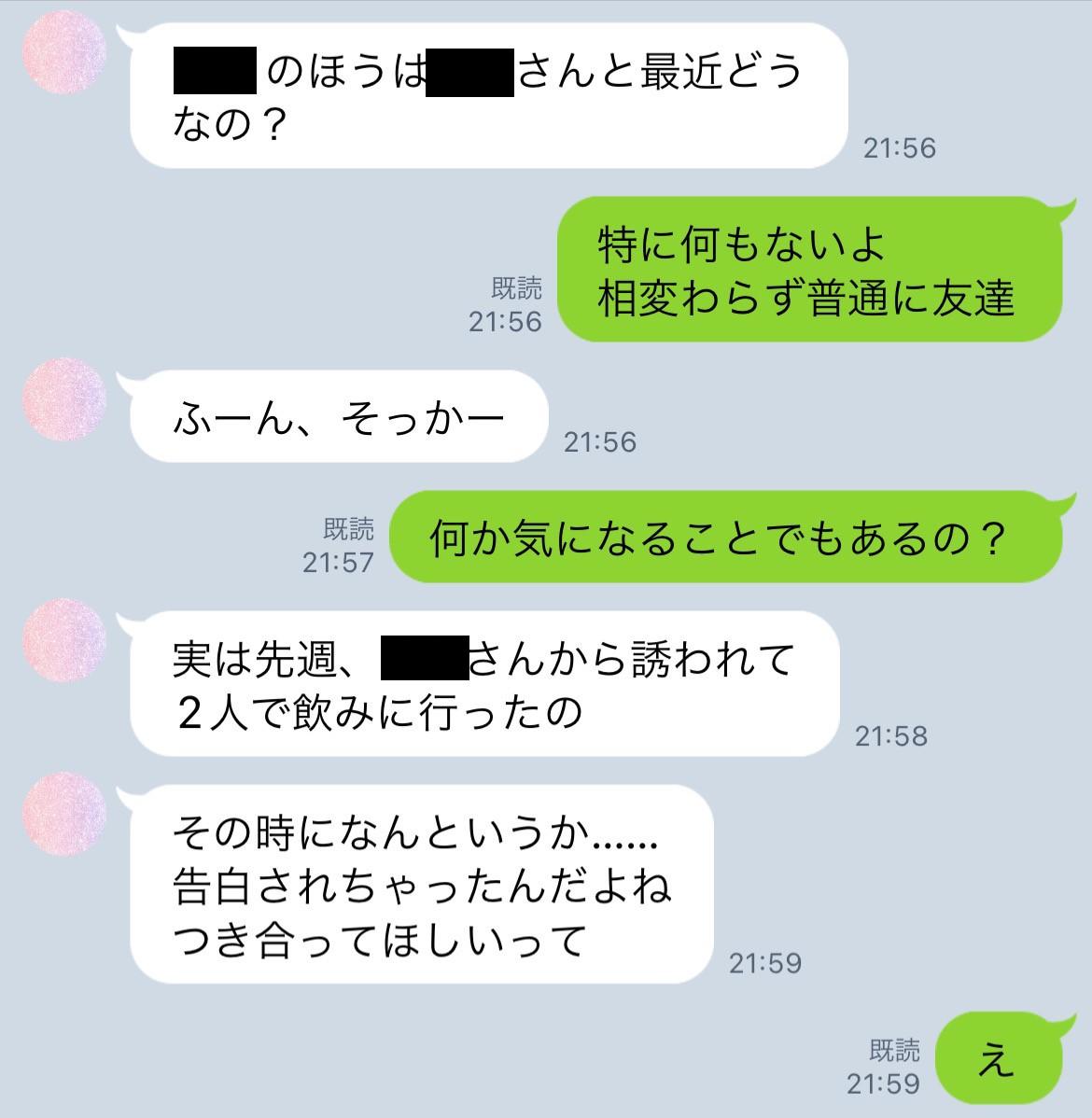The width and height of the screenshot is (1092, 1118).
Task: Open profile picture beside "告白されちゃったんだよね" message
Action: point(63,814)
